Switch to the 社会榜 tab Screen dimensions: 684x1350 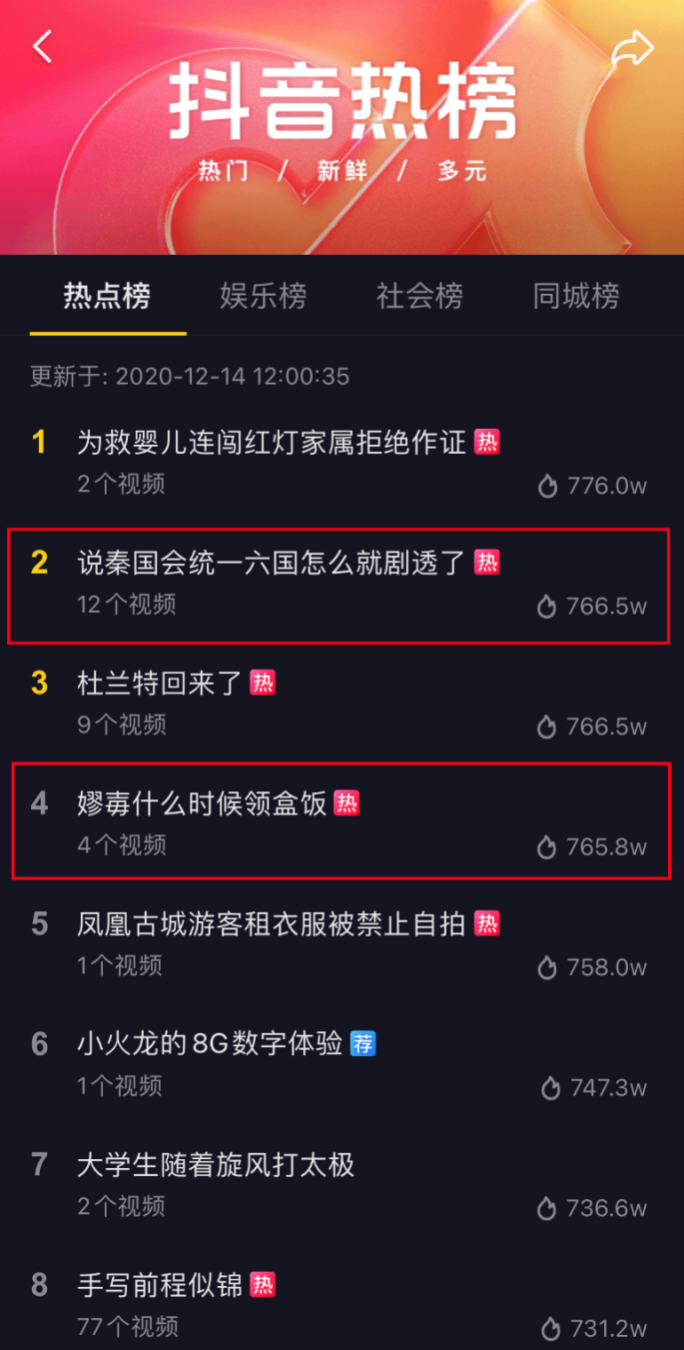[x=419, y=296]
